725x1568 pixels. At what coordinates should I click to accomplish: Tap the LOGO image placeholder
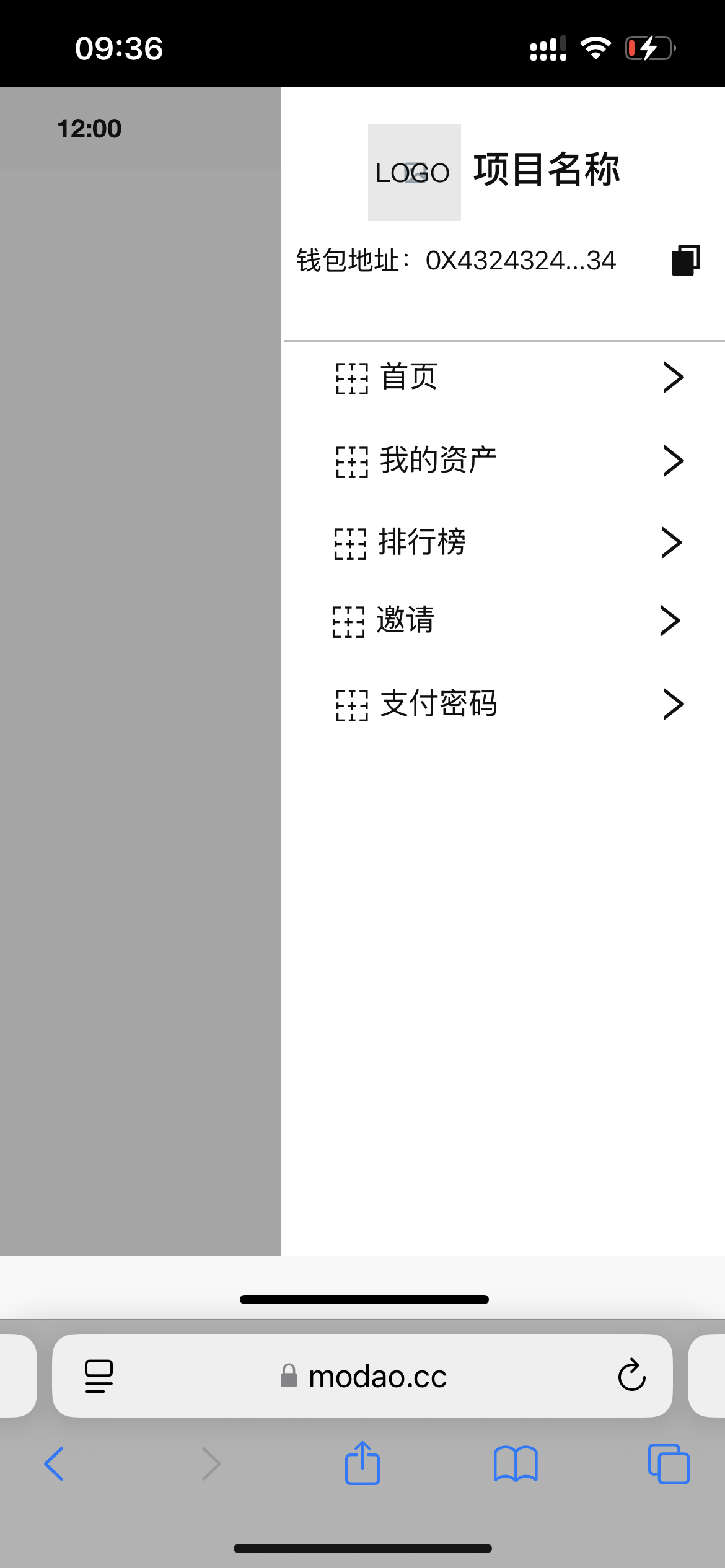pos(414,173)
